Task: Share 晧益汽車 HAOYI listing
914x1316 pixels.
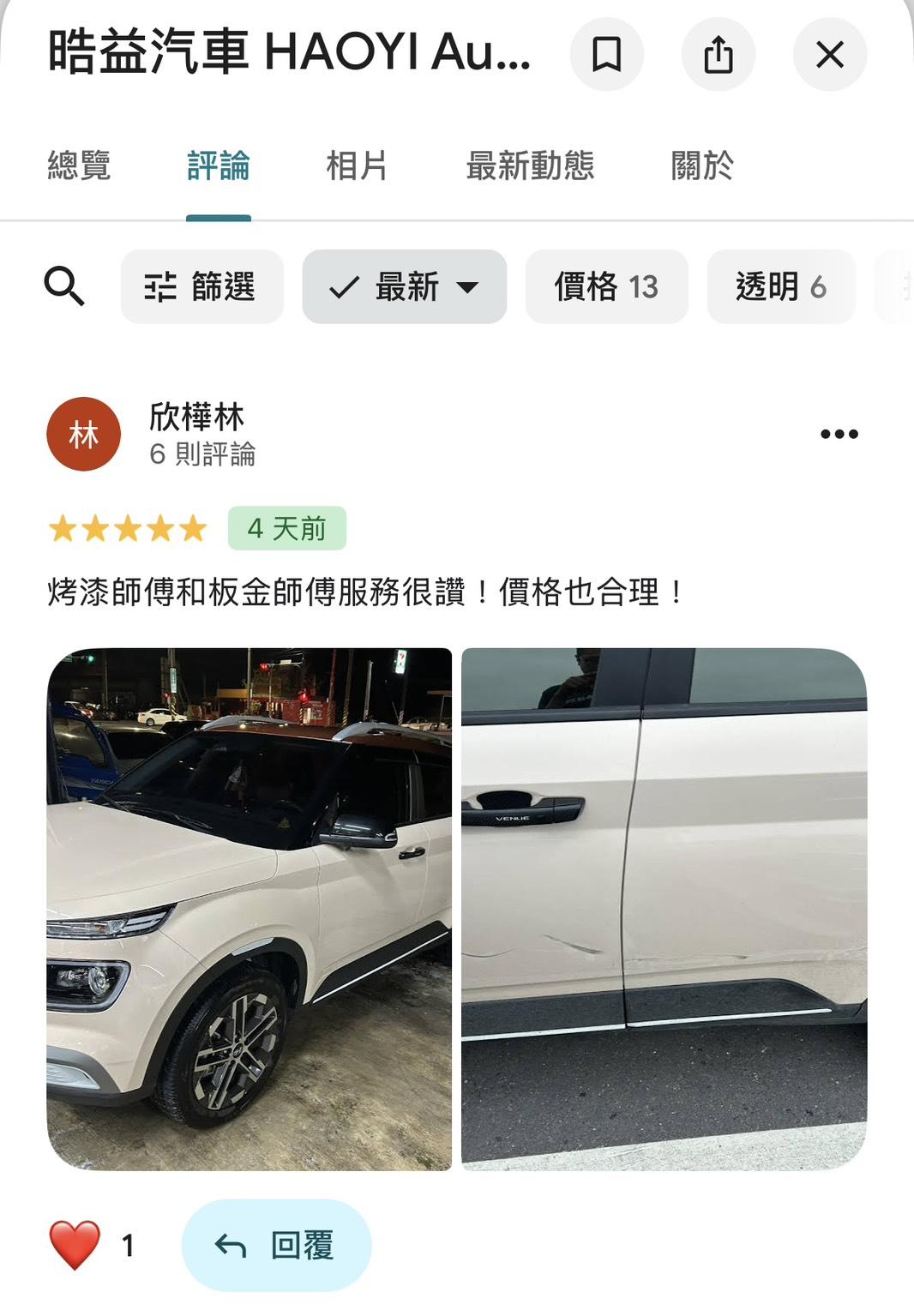Action: pos(718,55)
